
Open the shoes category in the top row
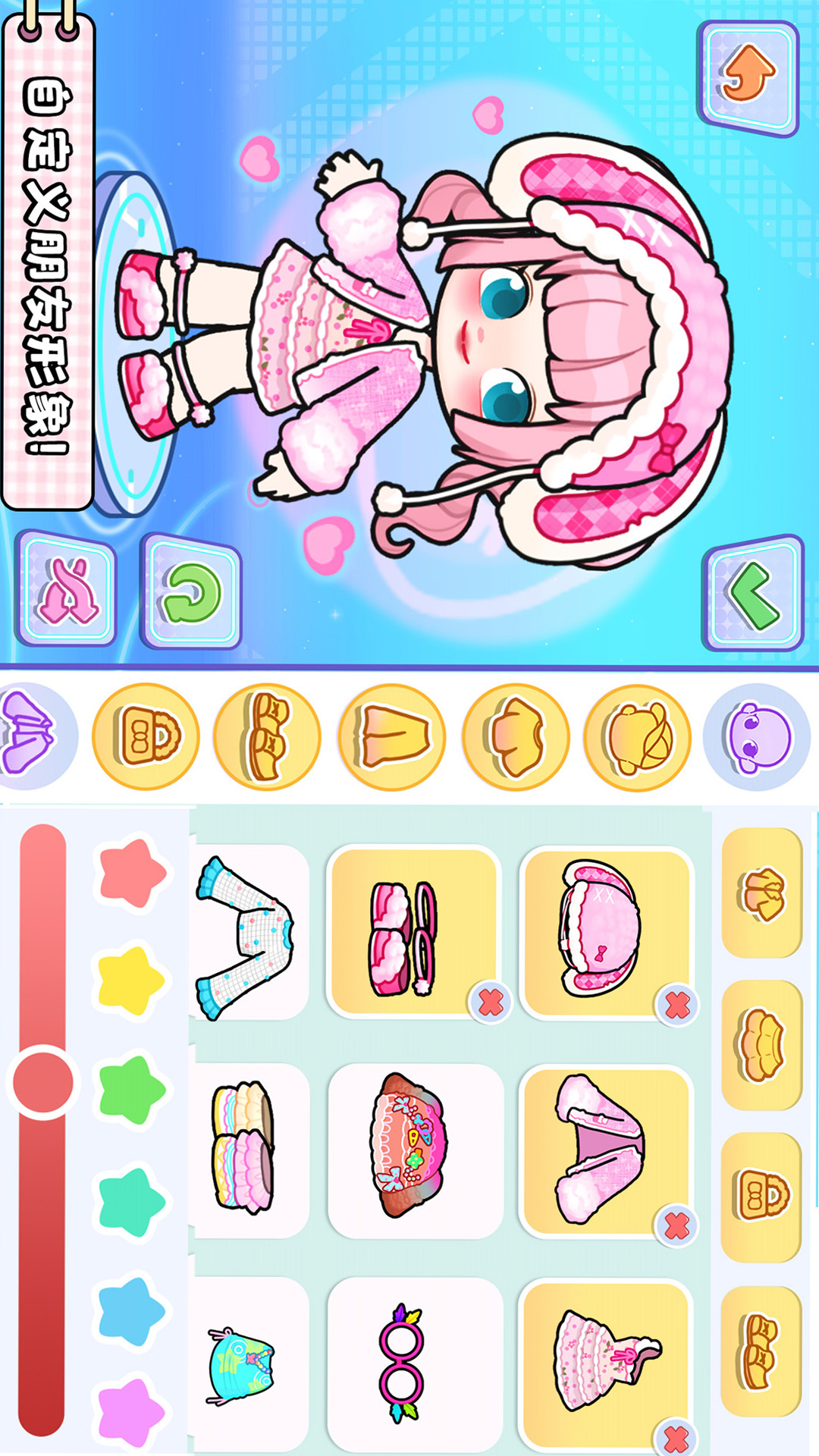[x=268, y=737]
